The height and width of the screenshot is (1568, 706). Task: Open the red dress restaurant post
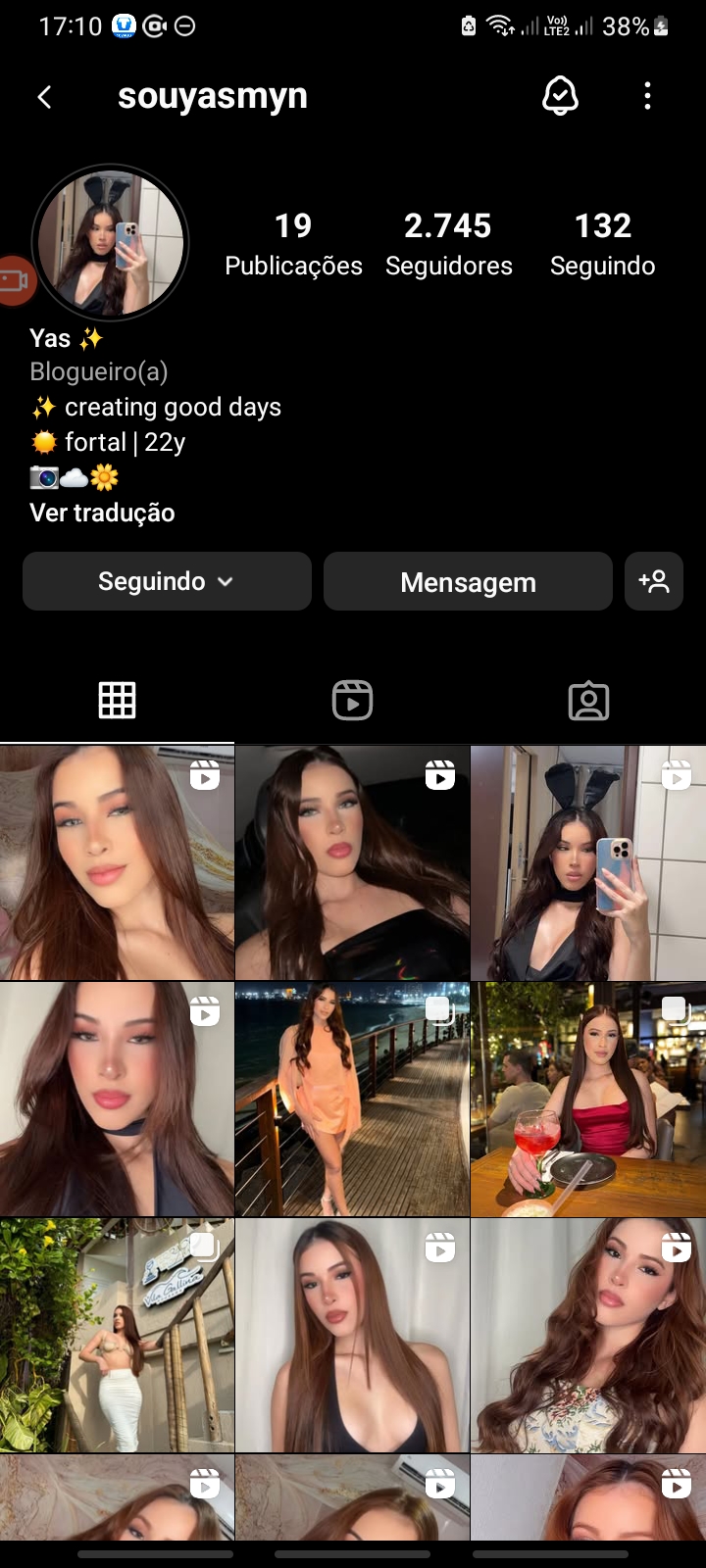(587, 1100)
